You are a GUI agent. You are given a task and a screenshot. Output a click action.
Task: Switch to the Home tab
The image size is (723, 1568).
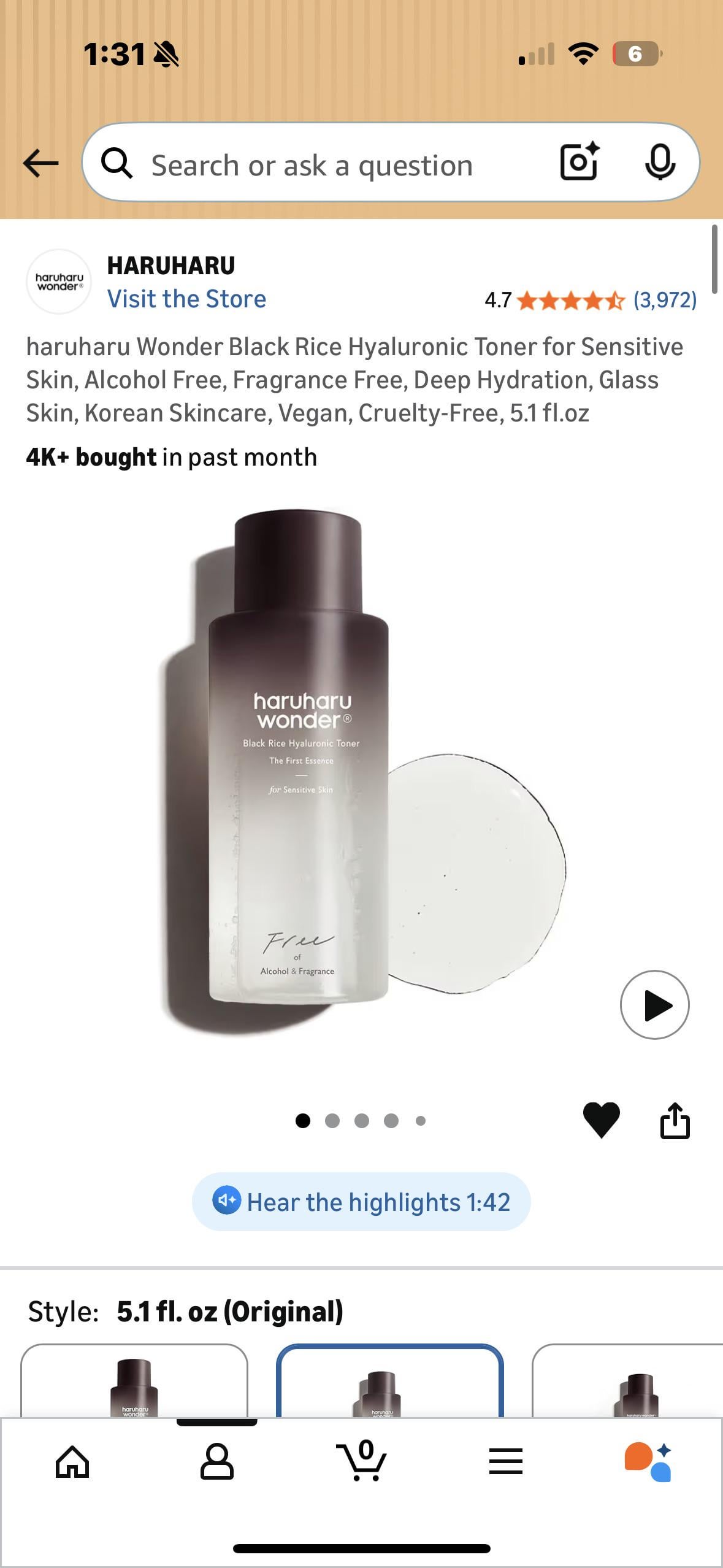click(72, 1462)
